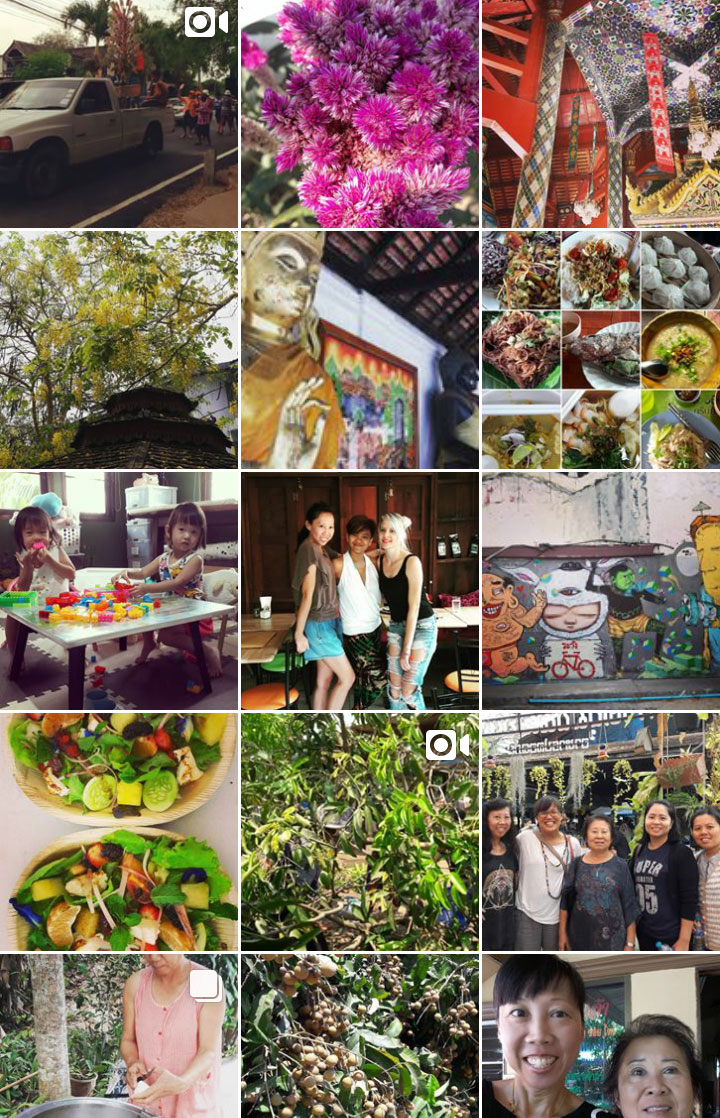The image size is (720, 1118).
Task: Open the group photo of five women
Action: click(x=600, y=831)
